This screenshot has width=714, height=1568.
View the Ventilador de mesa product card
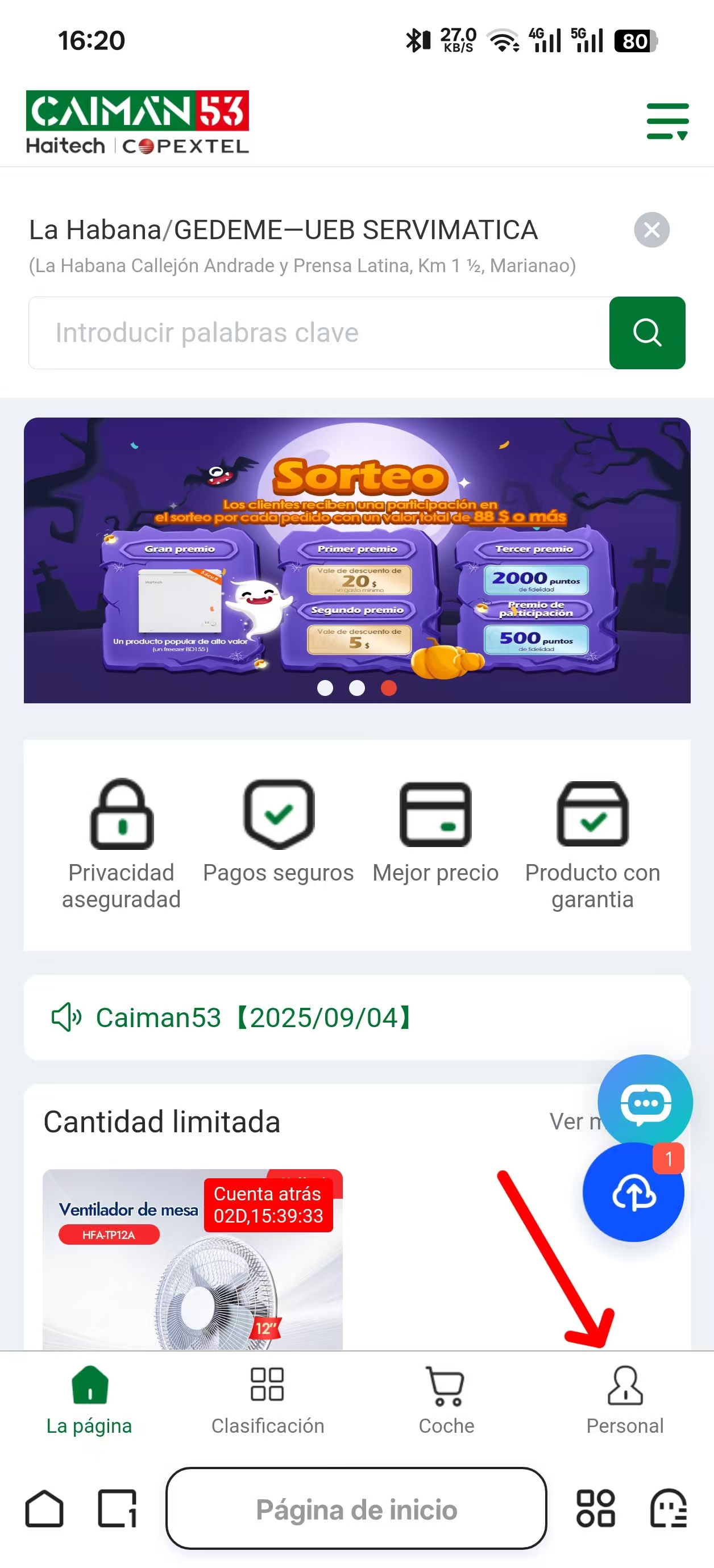193,1260
